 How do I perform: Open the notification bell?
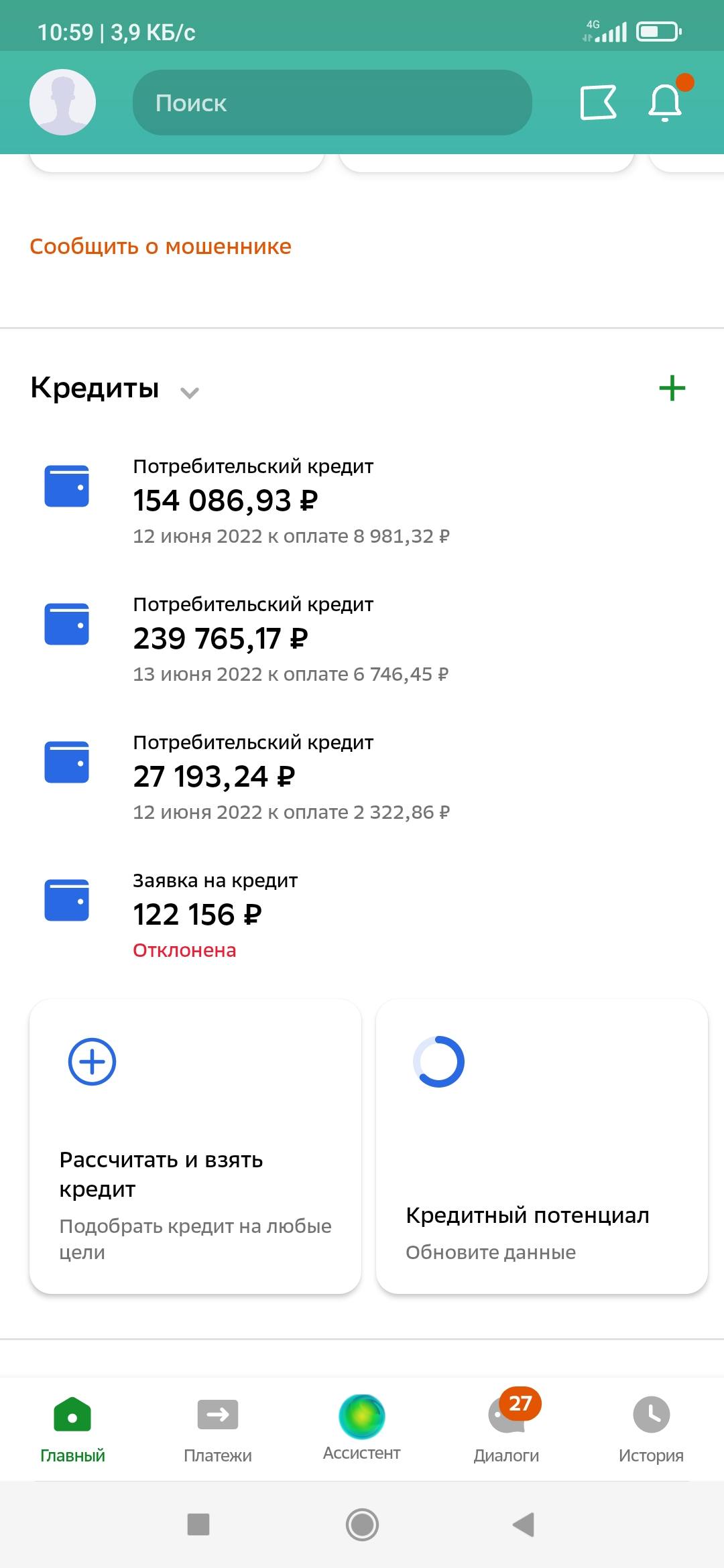click(x=664, y=102)
